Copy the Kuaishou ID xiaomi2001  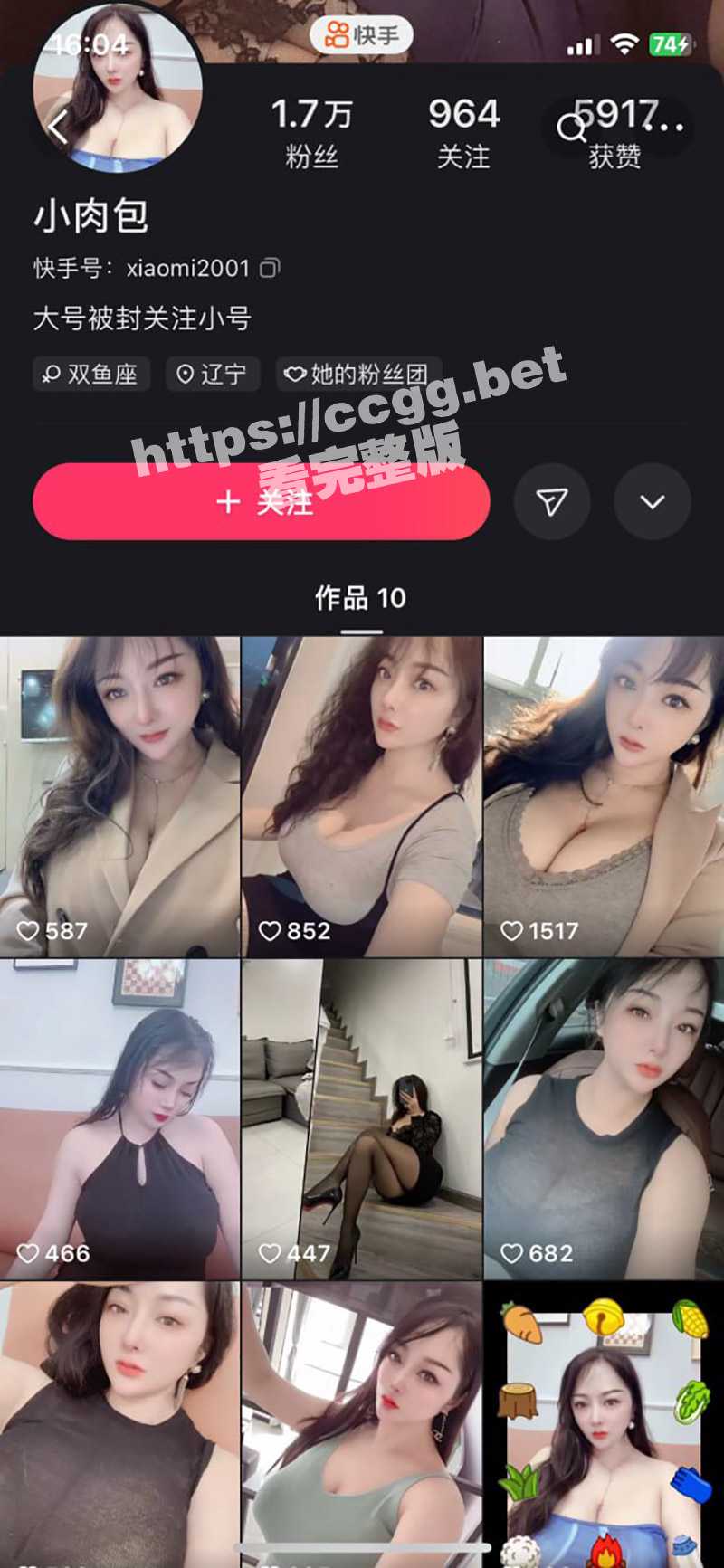point(269,269)
